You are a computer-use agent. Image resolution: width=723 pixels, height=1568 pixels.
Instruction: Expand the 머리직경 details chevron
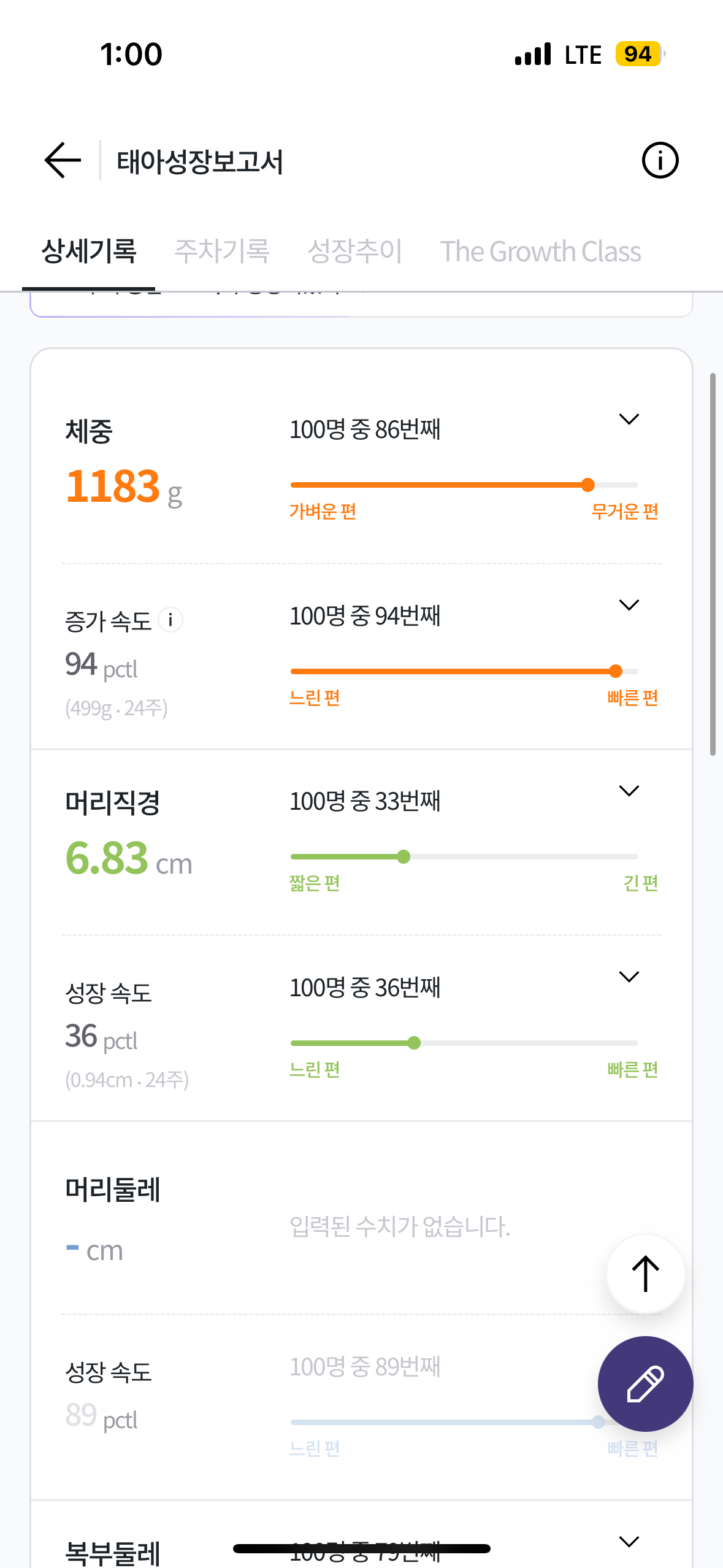coord(629,791)
